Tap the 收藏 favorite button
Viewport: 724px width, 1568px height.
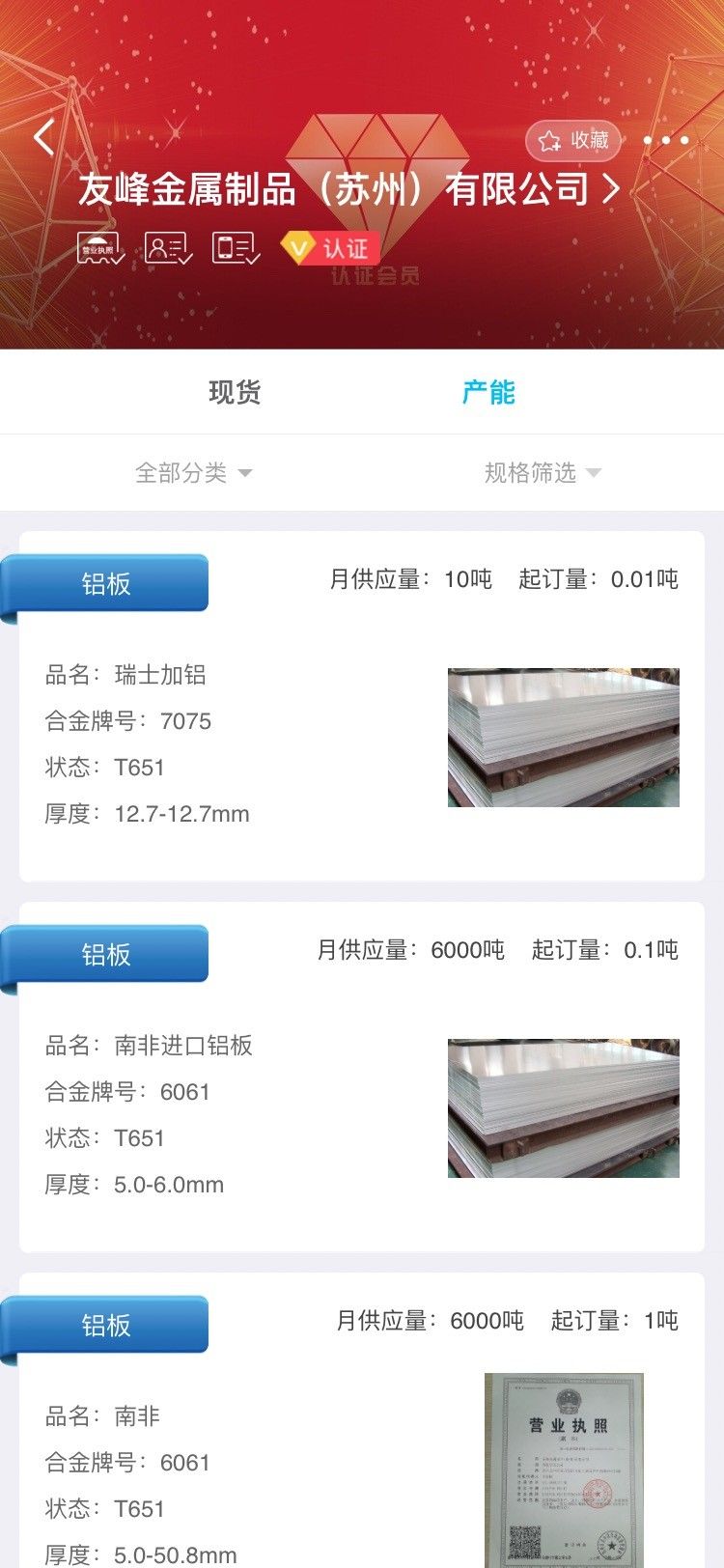coord(573,141)
